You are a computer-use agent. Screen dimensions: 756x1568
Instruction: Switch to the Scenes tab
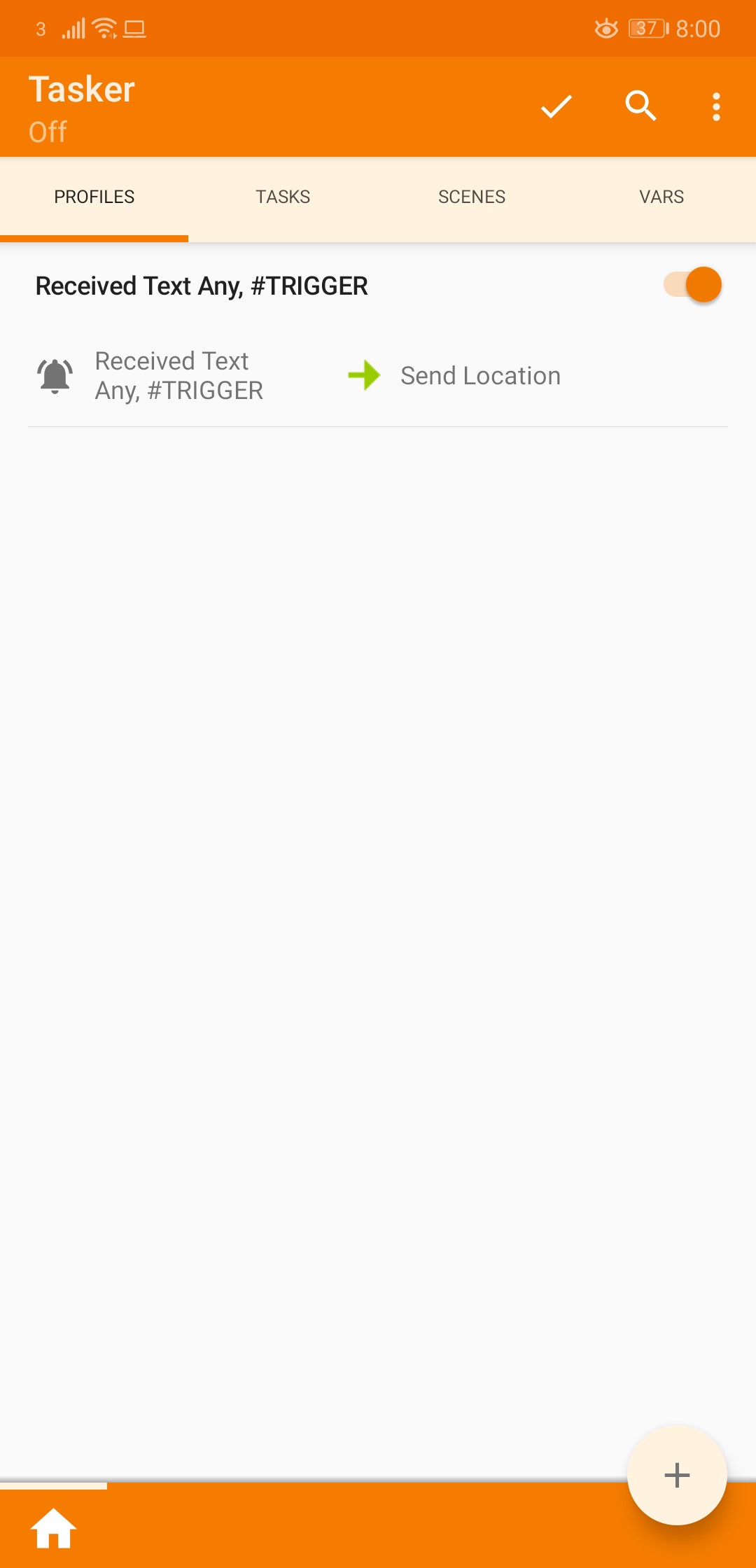pyautogui.click(x=472, y=197)
